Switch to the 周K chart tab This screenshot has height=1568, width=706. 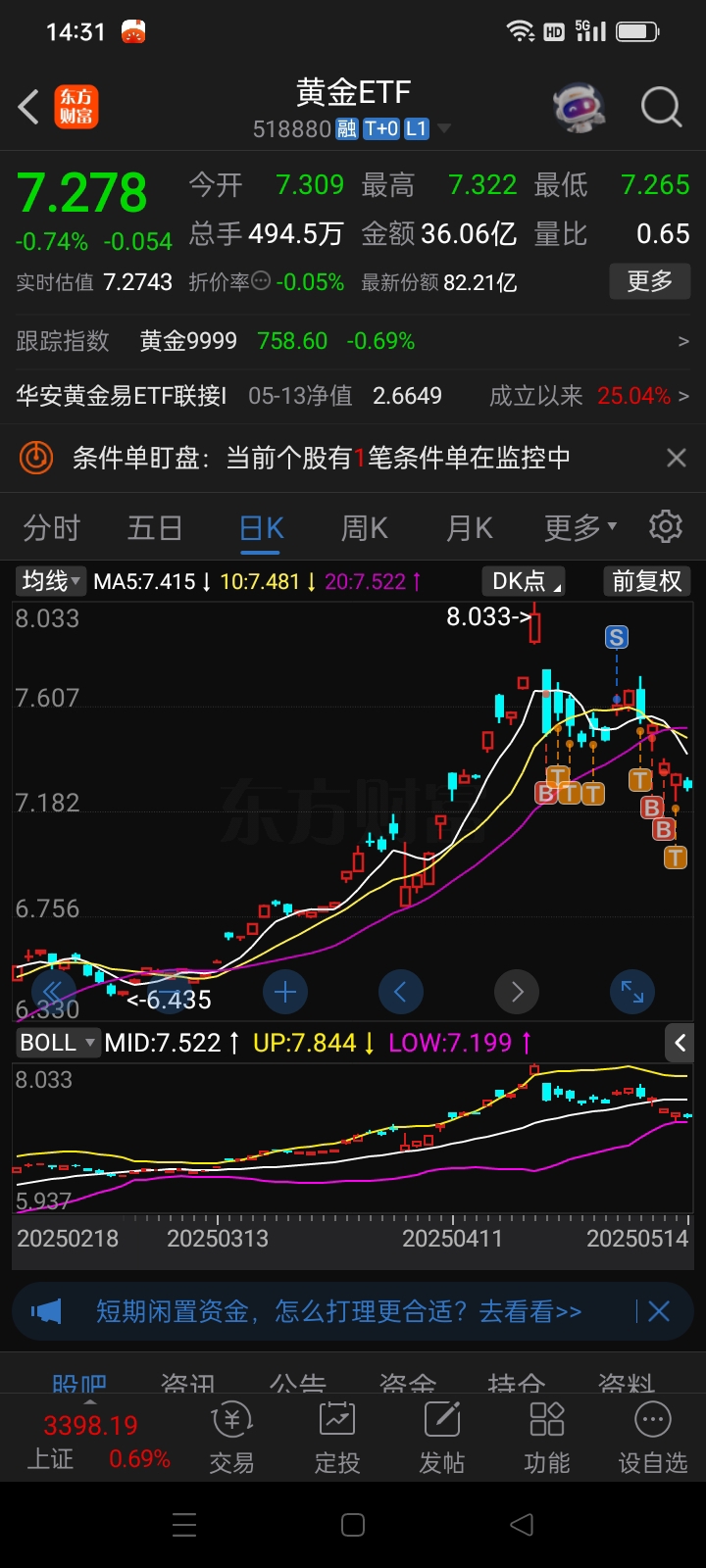365,528
